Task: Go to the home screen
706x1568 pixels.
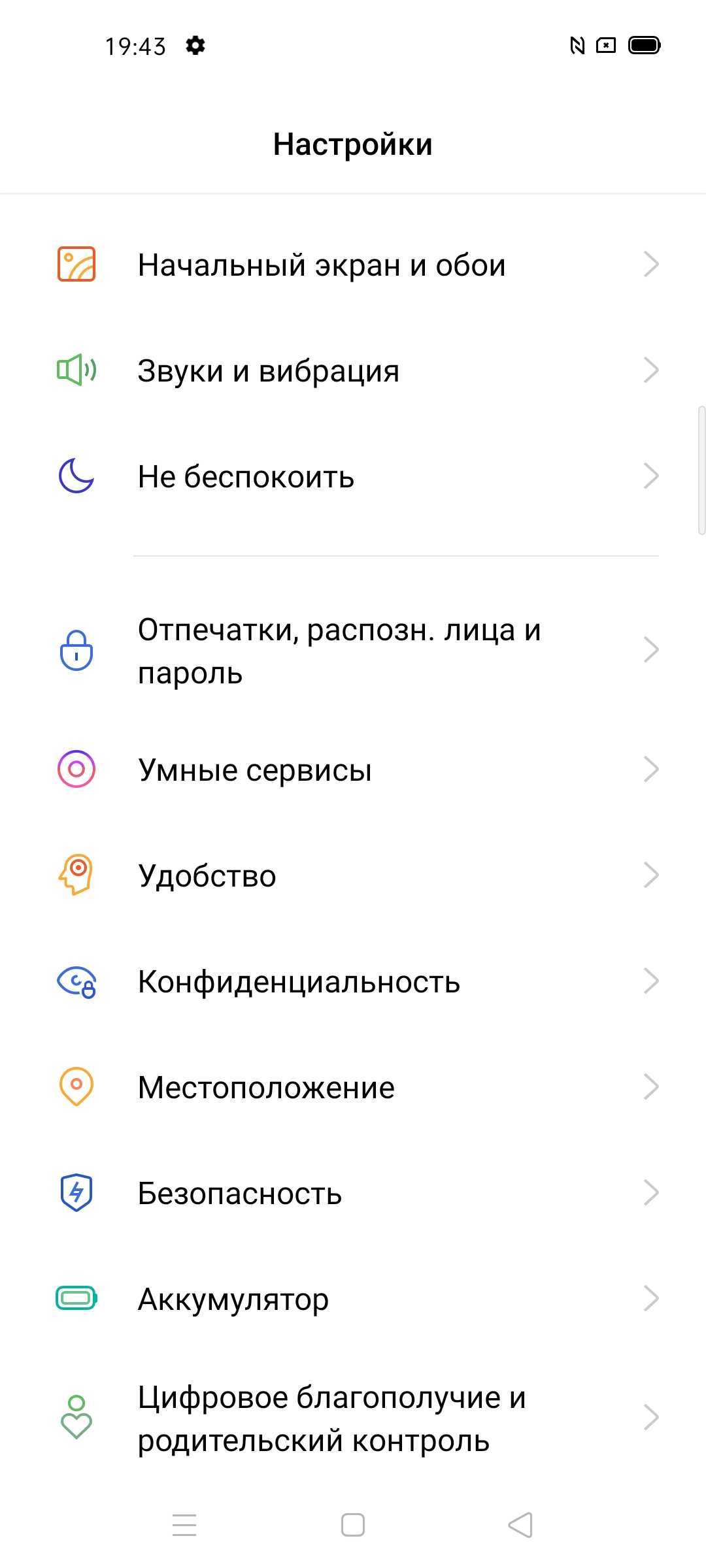Action: pos(353,1525)
